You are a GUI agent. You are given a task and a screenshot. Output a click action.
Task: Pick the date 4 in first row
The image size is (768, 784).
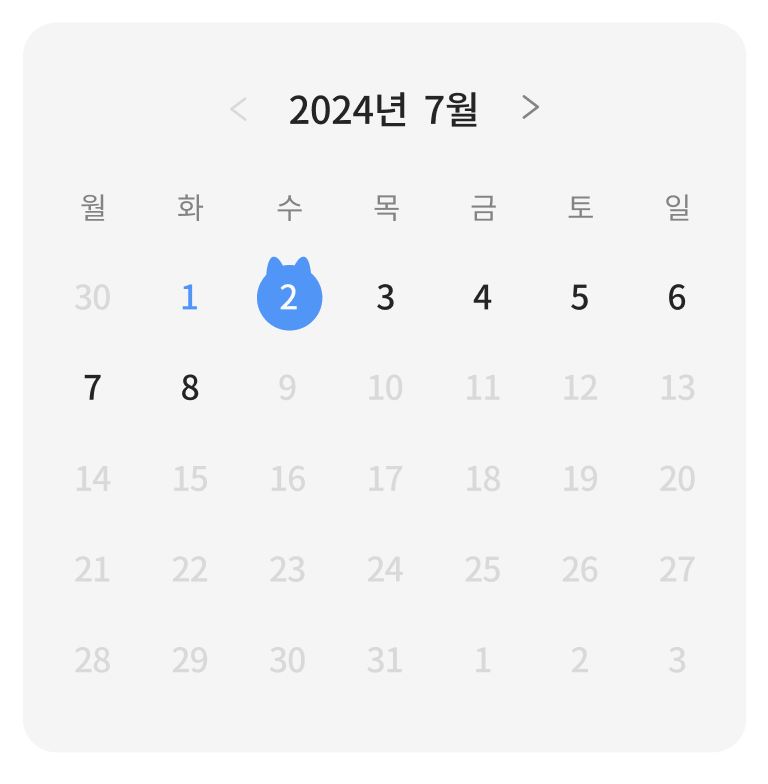click(x=483, y=298)
